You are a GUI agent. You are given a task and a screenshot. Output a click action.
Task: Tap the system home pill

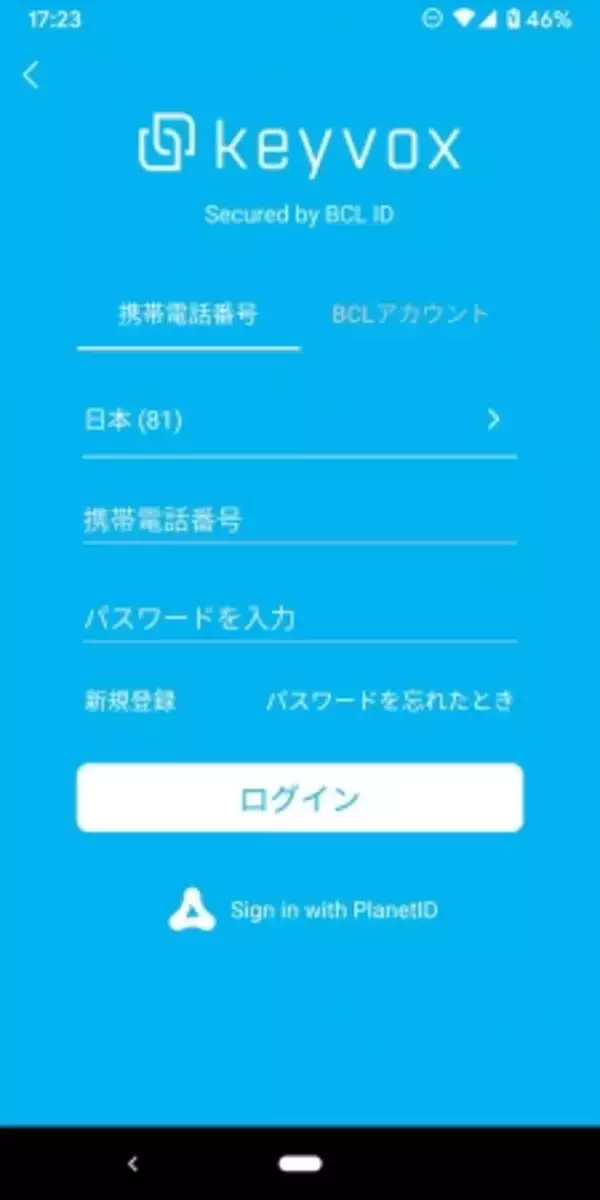click(x=300, y=1163)
